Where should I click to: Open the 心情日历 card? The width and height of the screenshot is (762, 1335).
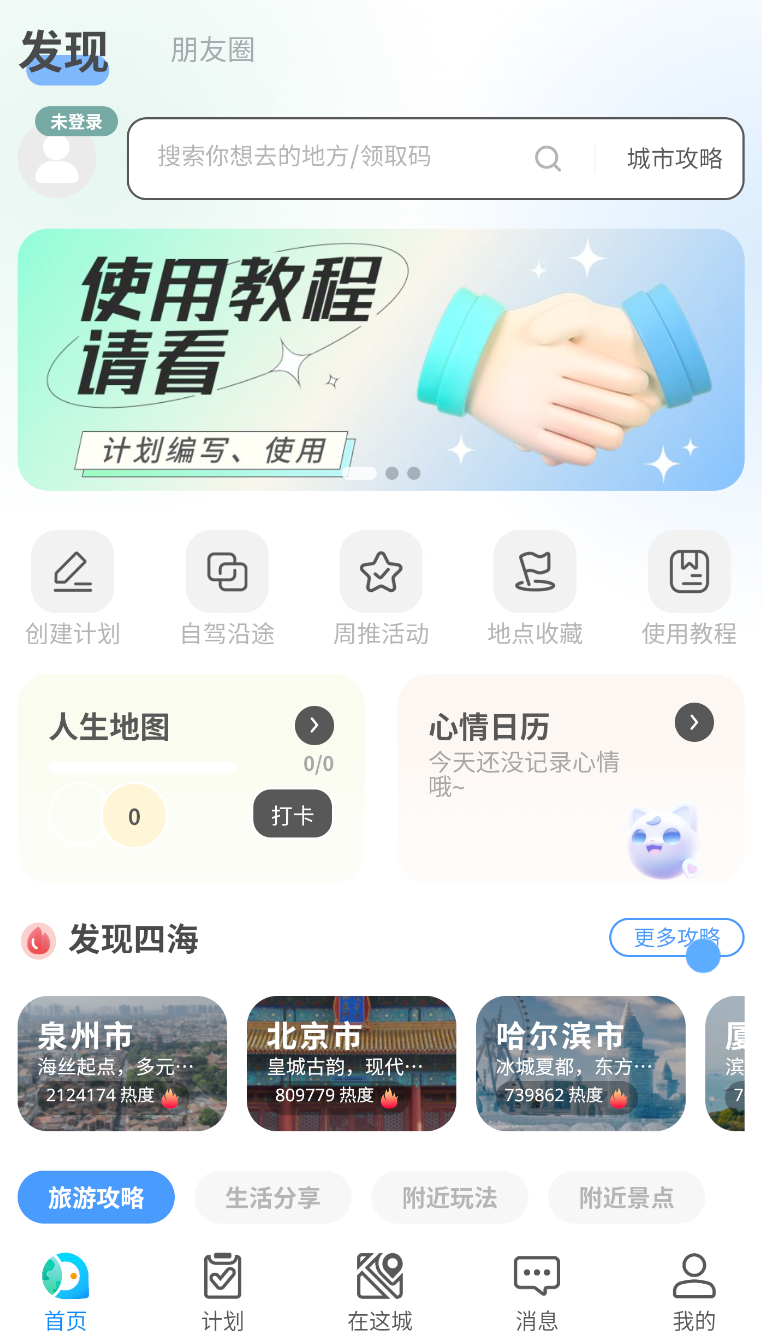click(571, 779)
